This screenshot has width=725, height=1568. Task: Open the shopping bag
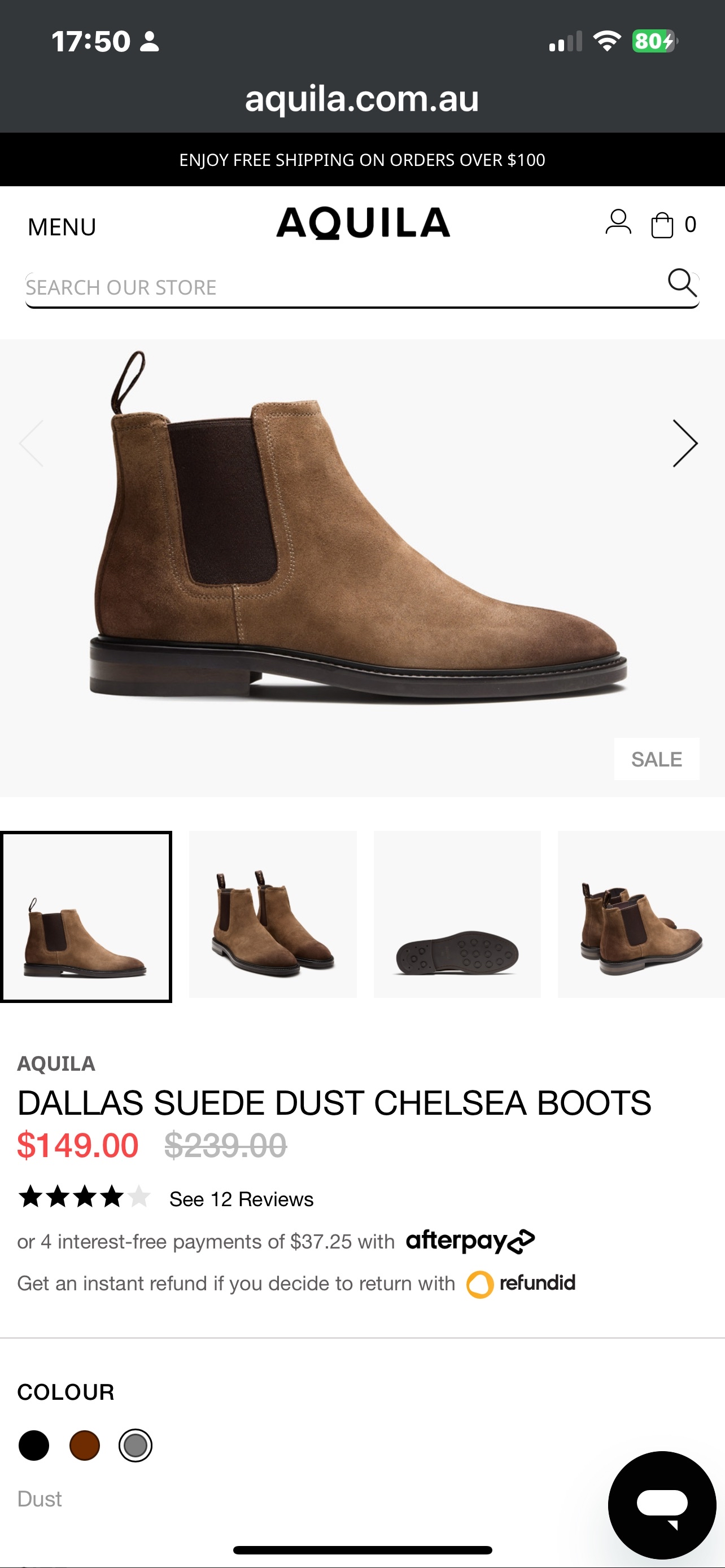(663, 225)
